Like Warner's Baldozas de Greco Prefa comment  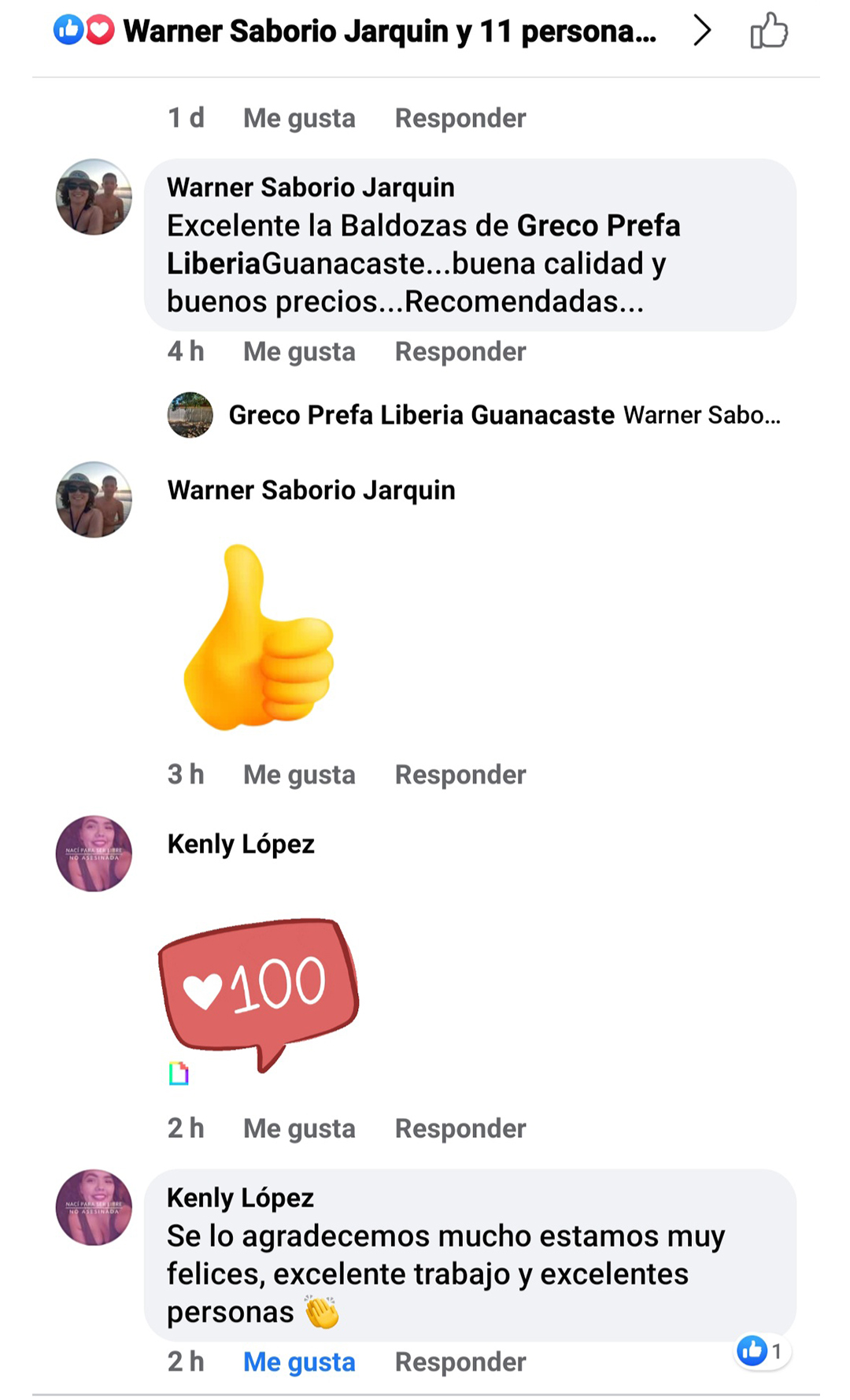pos(299,351)
